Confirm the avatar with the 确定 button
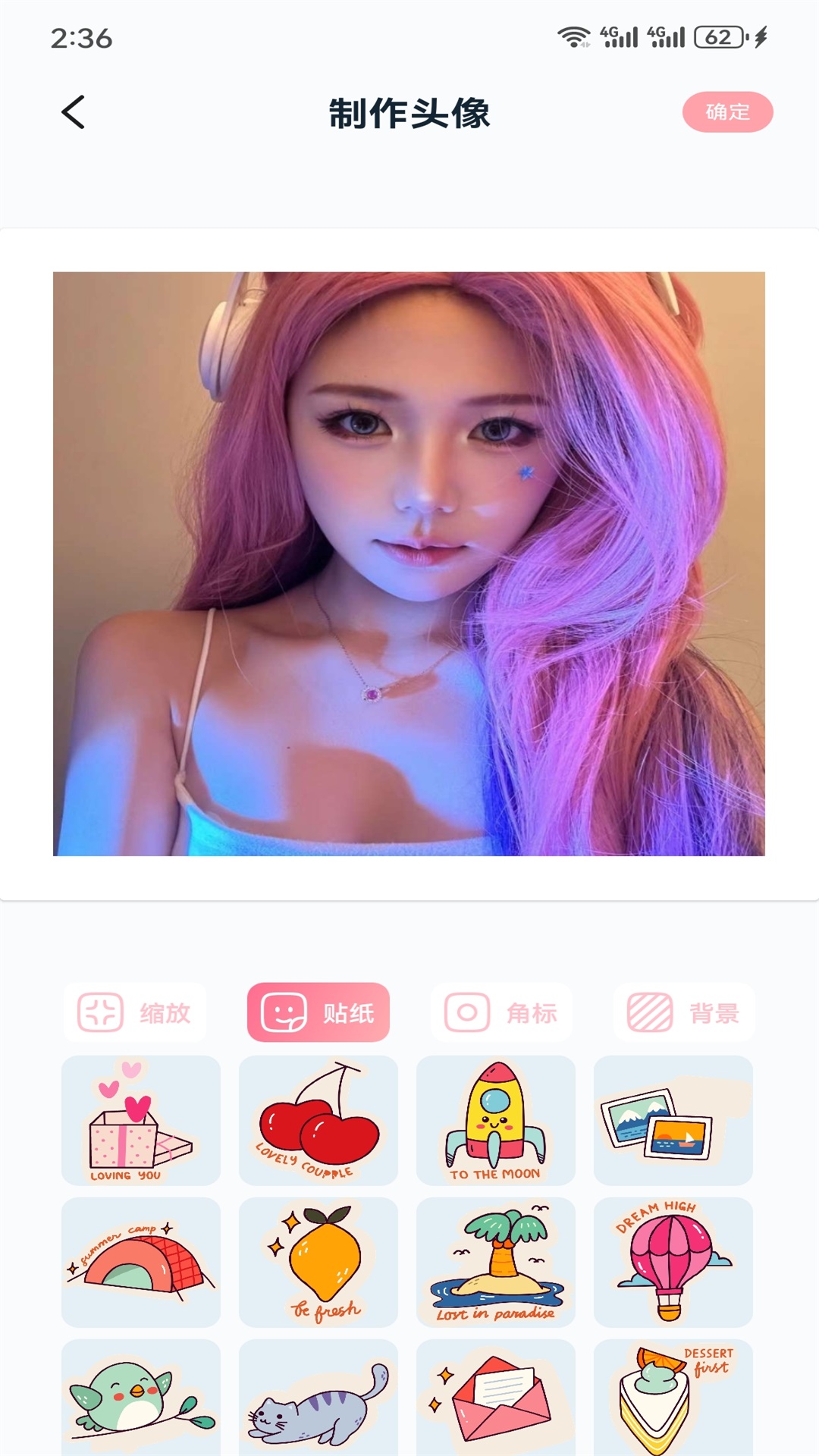819x1456 pixels. (727, 112)
